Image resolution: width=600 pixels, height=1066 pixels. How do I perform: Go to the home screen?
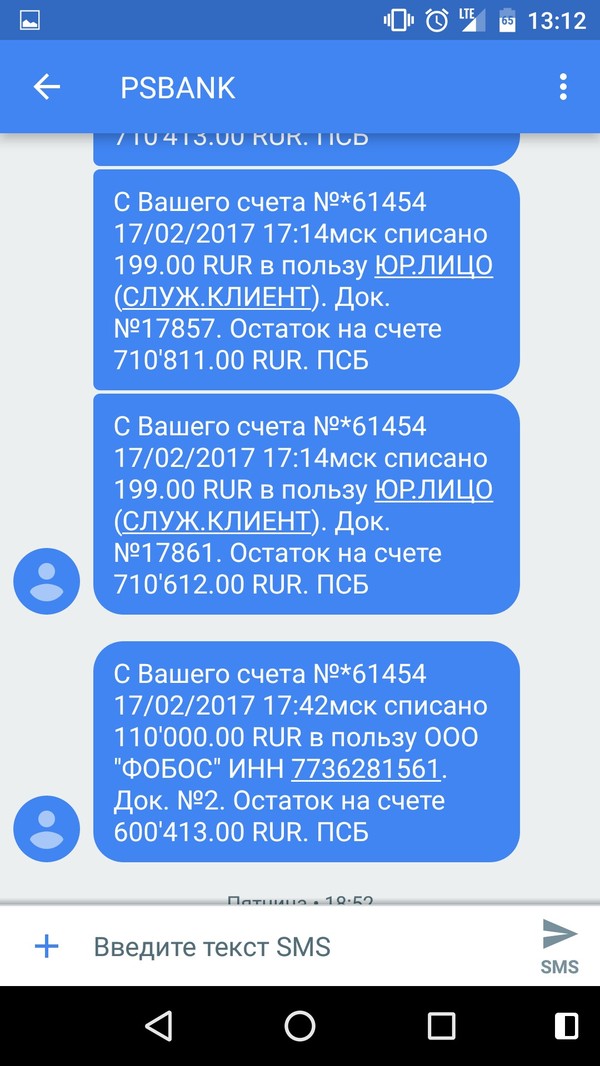[300, 1026]
